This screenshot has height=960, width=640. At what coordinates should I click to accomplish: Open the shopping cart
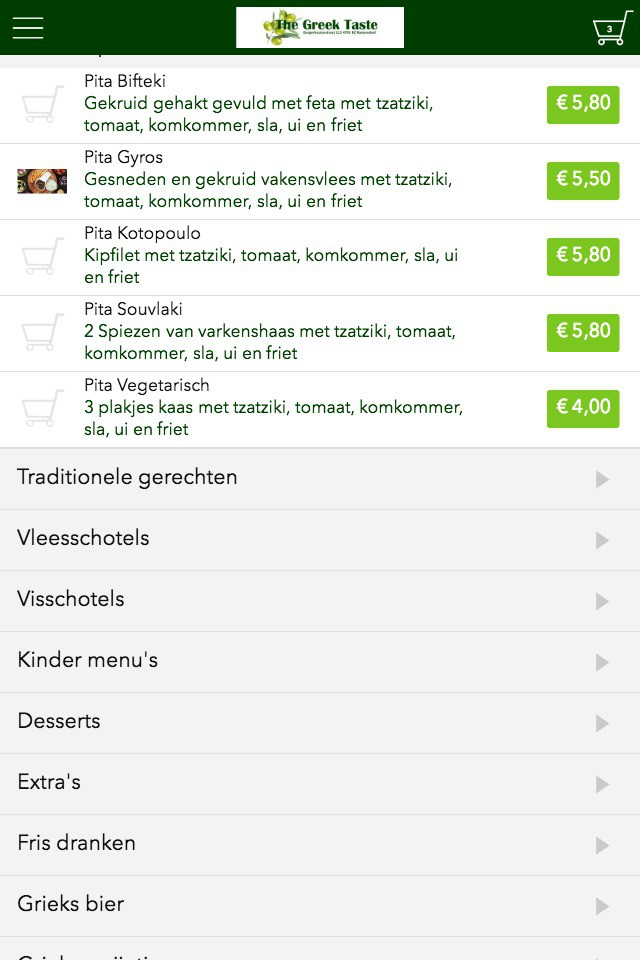(x=611, y=28)
